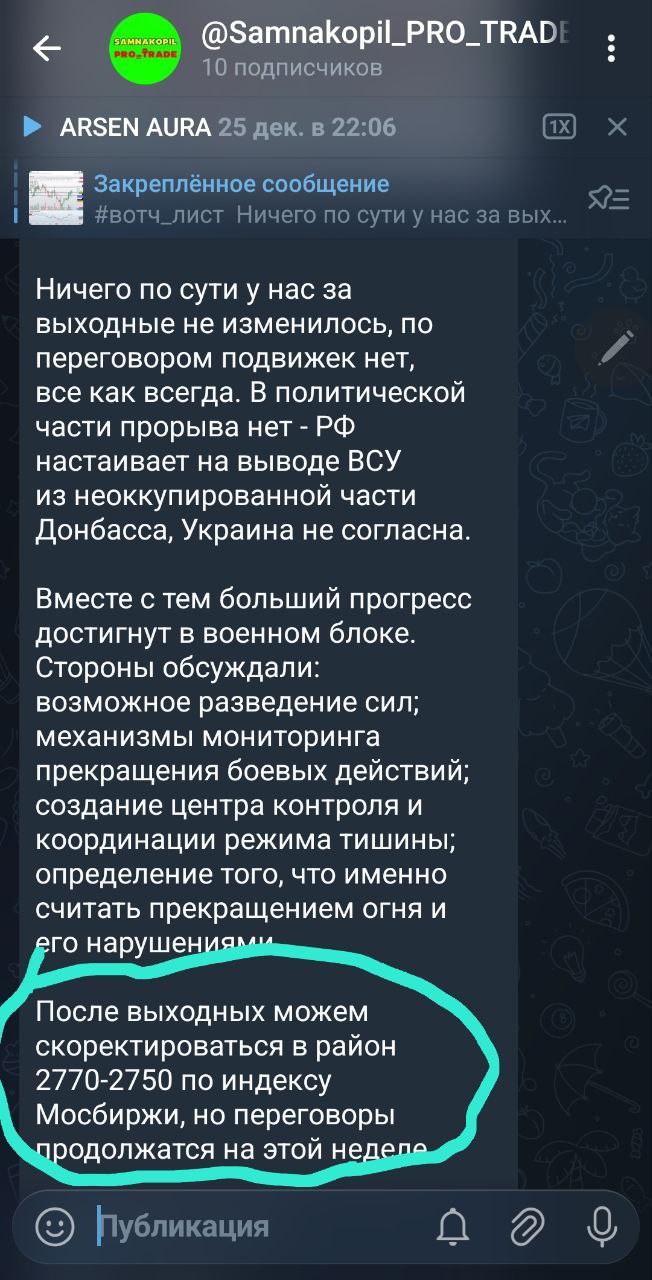Screen dimensions: 652x1280
Task: Record a voice message
Action: tap(601, 1225)
